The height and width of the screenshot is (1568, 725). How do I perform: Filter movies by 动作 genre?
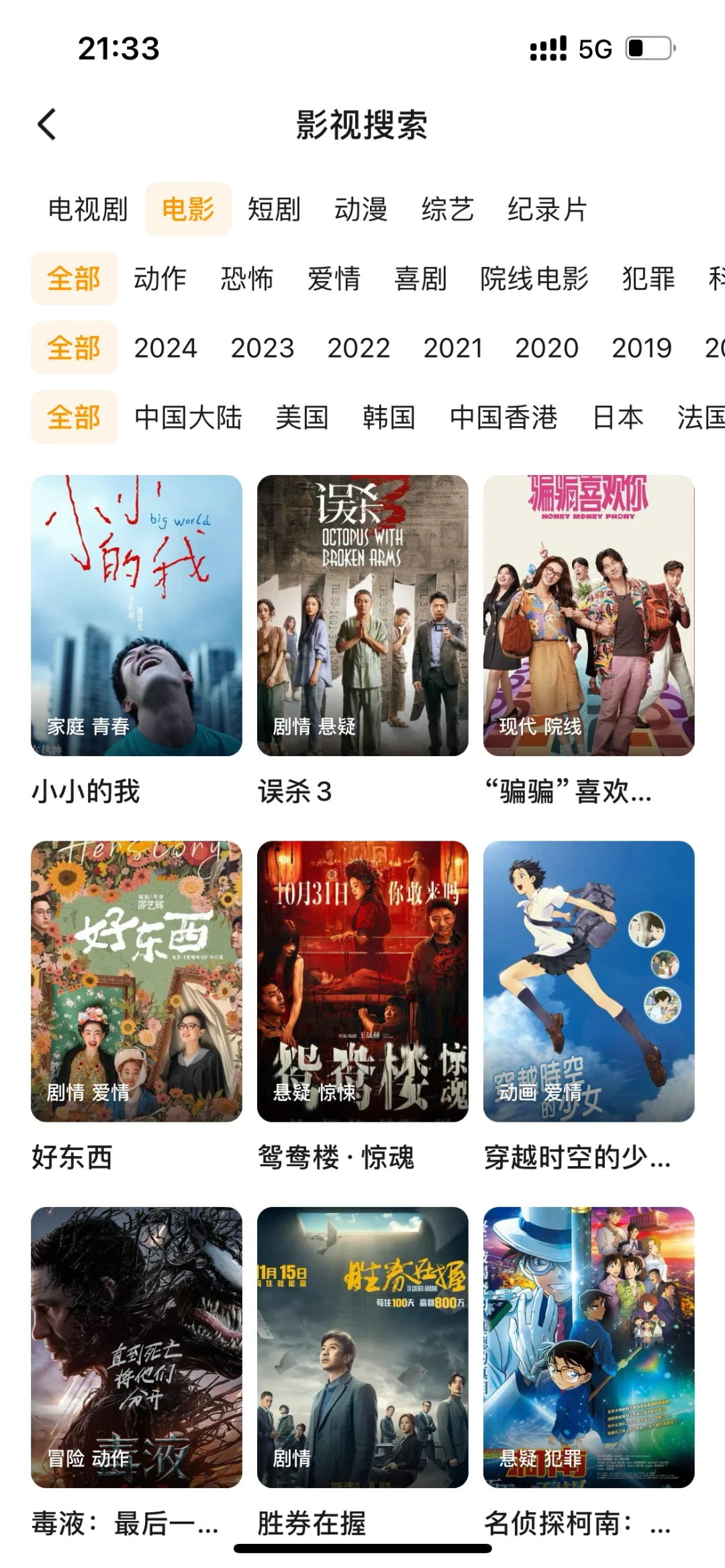(160, 278)
